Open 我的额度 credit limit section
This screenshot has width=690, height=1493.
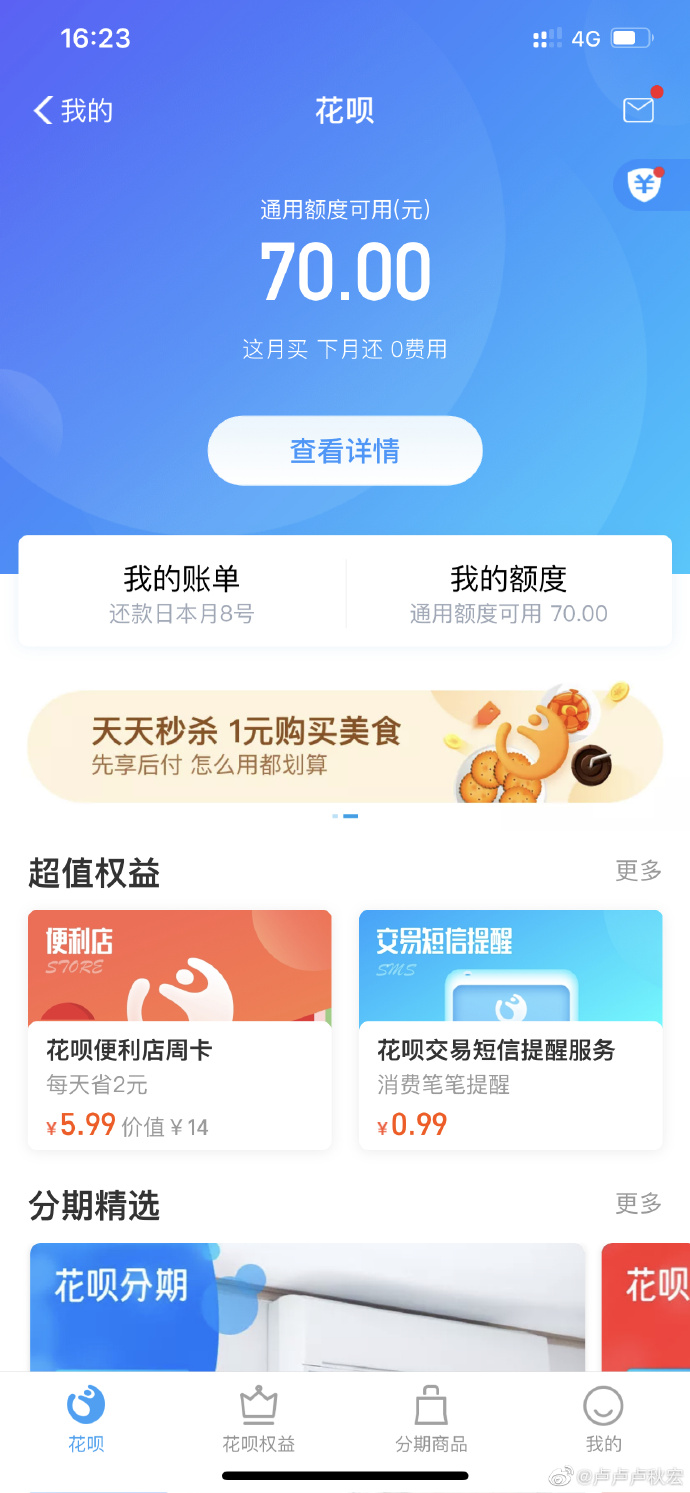pyautogui.click(x=508, y=592)
